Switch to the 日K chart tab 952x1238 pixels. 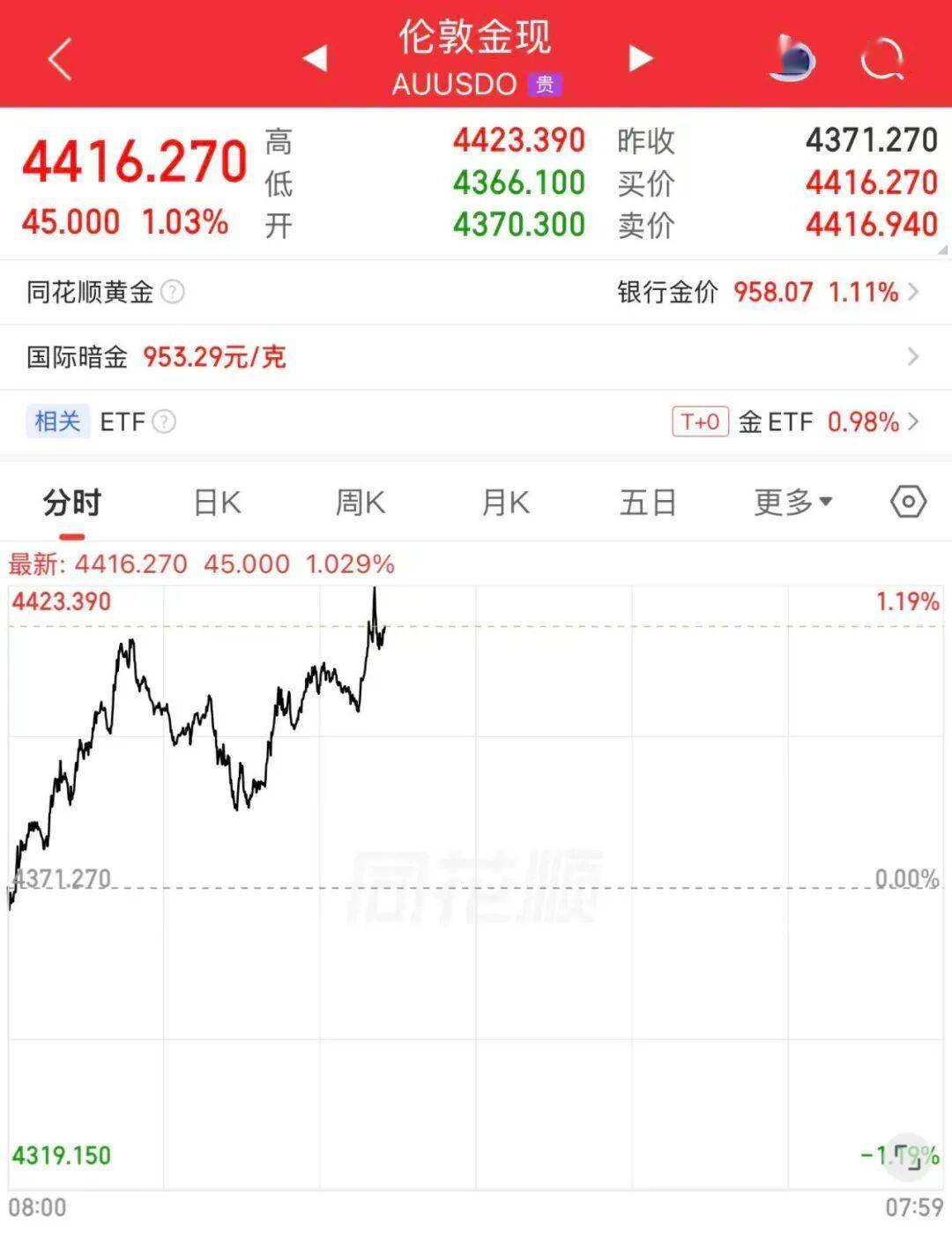[217, 503]
